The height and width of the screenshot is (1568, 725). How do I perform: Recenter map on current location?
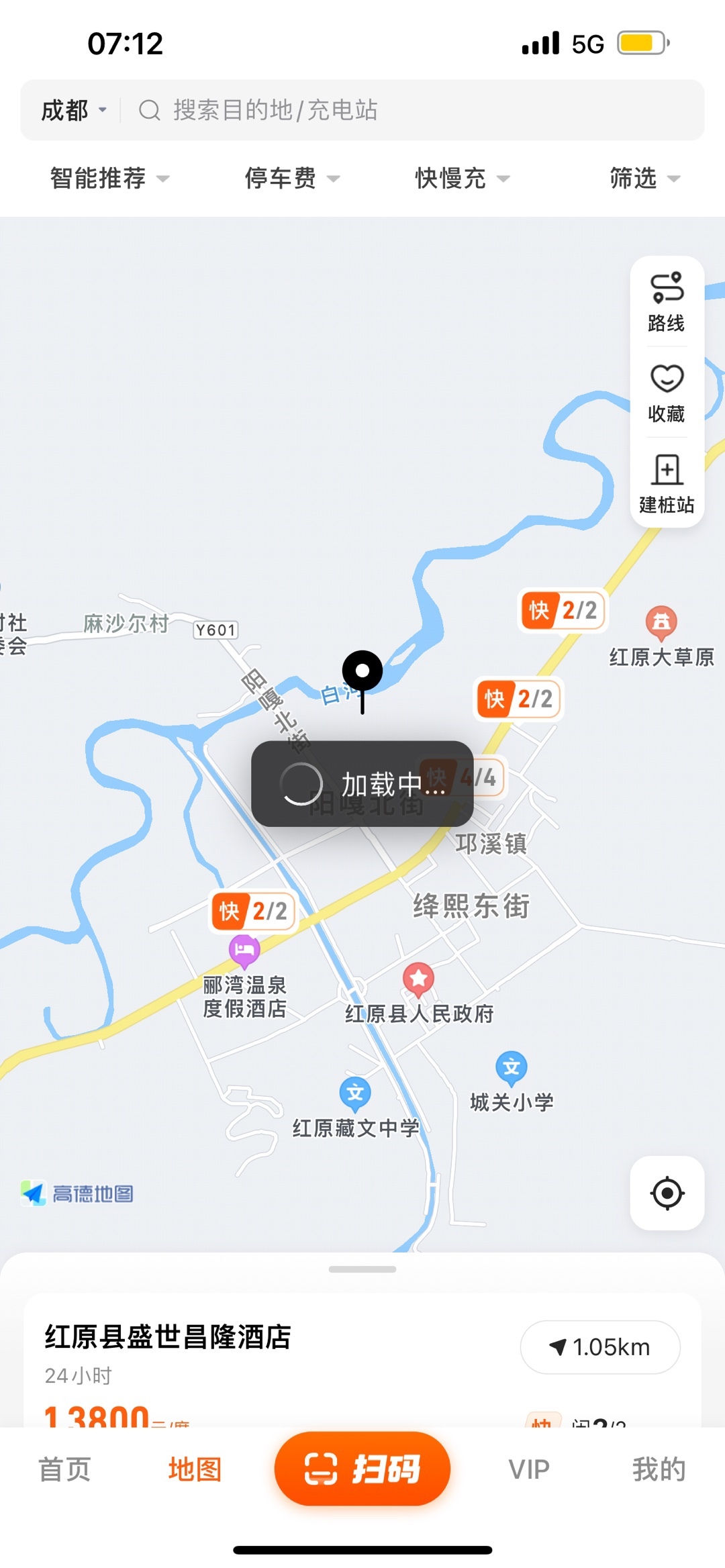pos(667,1193)
